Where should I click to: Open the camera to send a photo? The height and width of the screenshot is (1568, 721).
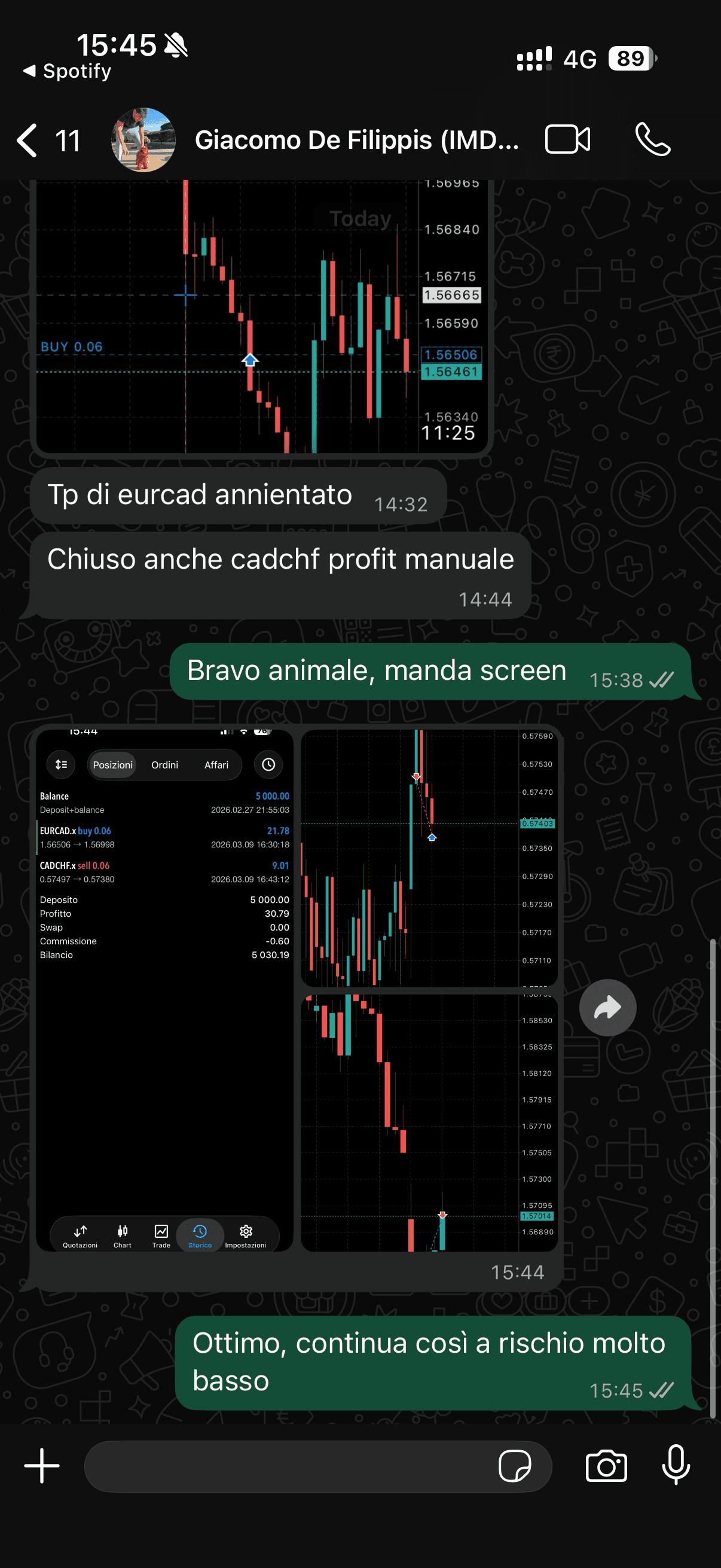click(606, 1466)
